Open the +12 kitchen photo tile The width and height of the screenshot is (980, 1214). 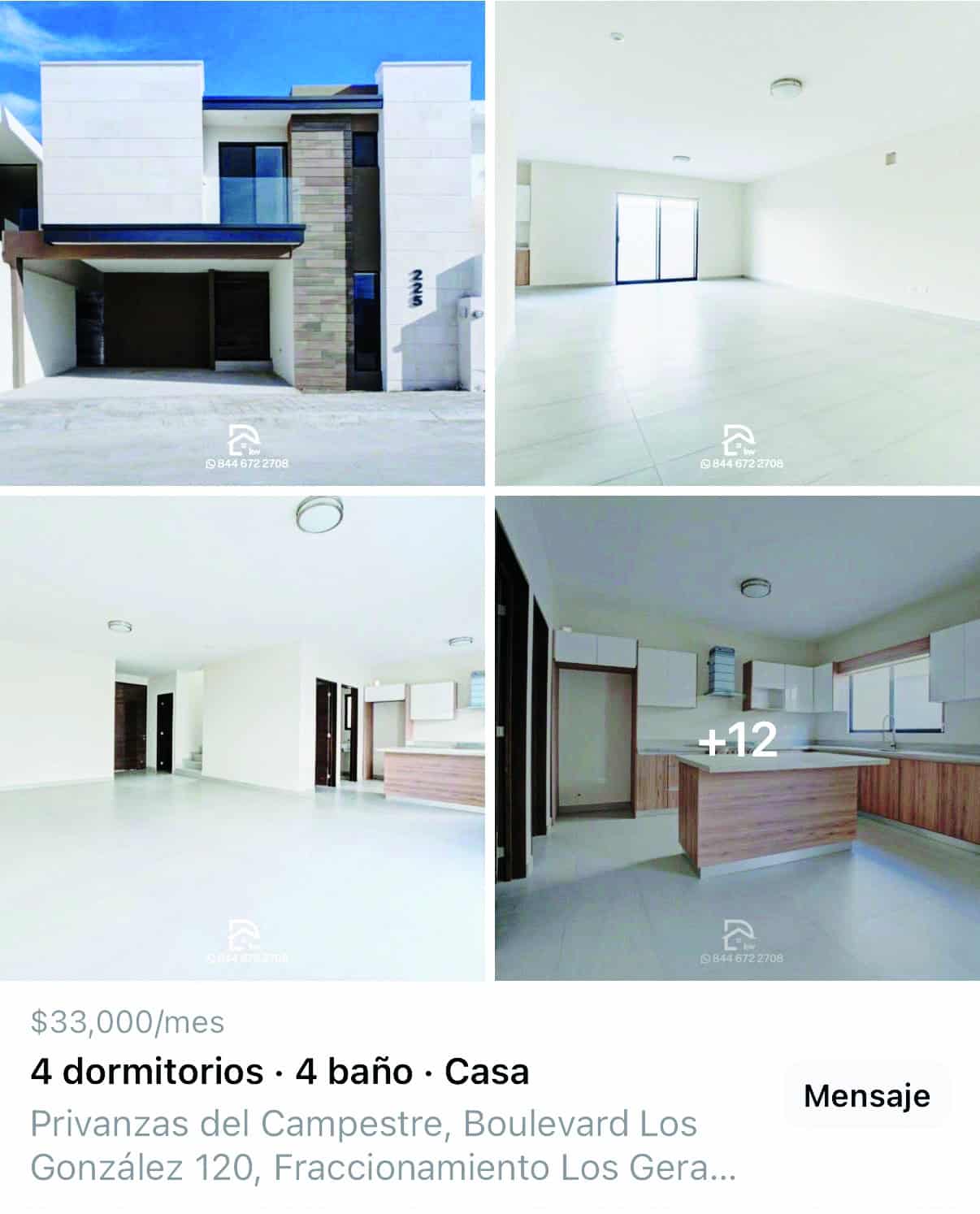coord(737,737)
